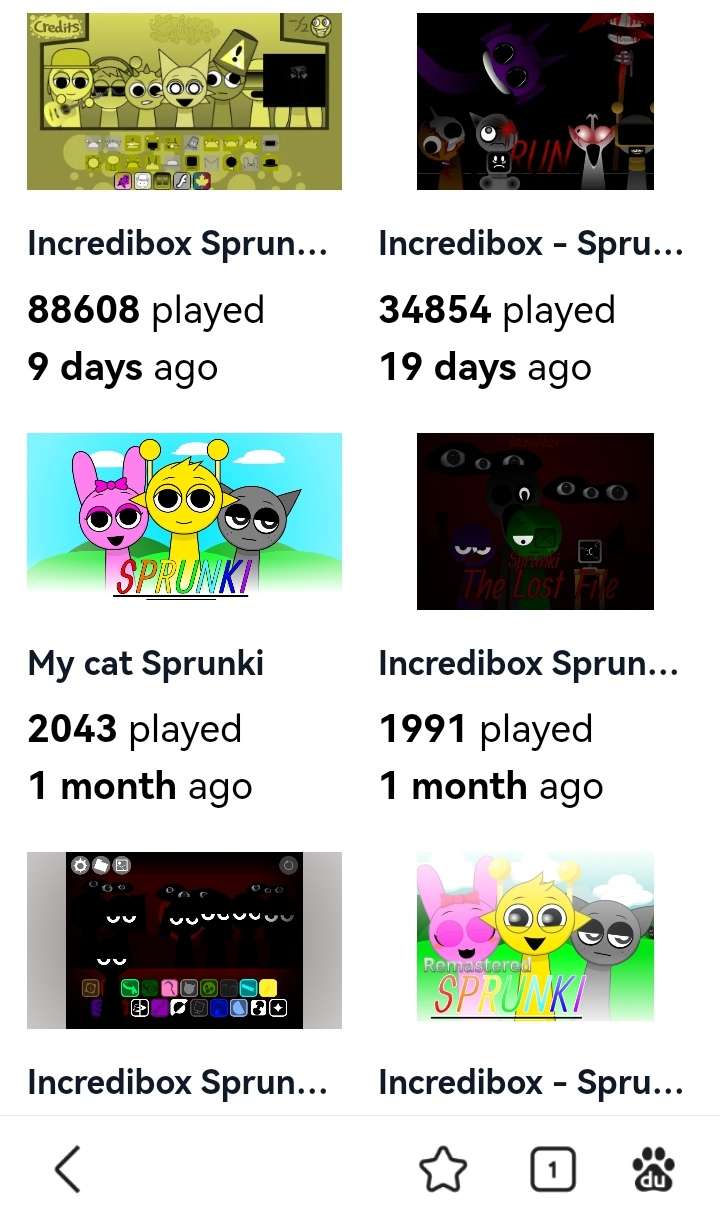Open the Lost File game thumbnail
Screen dimensions: 720x1222
click(x=535, y=520)
